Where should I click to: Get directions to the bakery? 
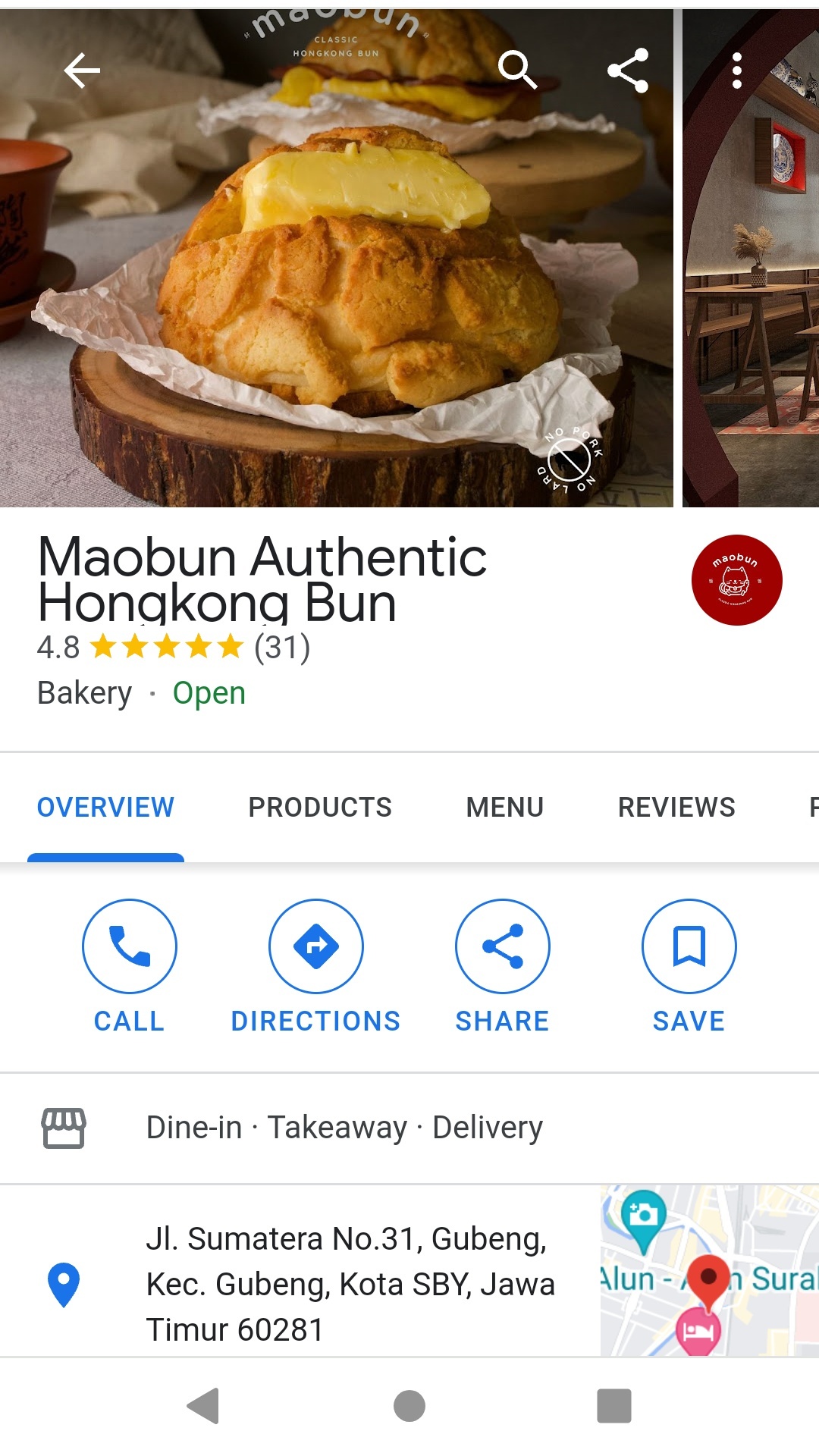[x=315, y=967]
